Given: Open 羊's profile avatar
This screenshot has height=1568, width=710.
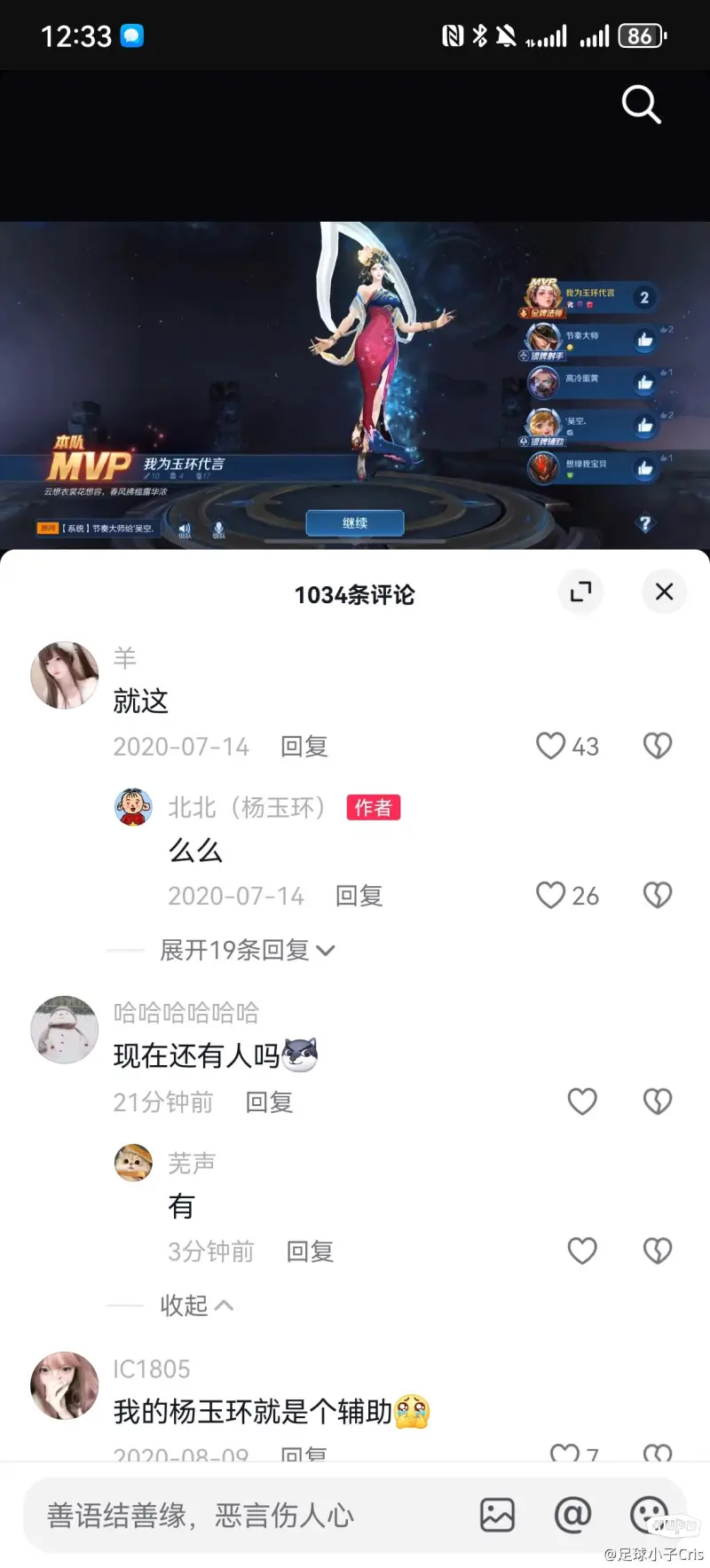Looking at the screenshot, I should coord(65,676).
